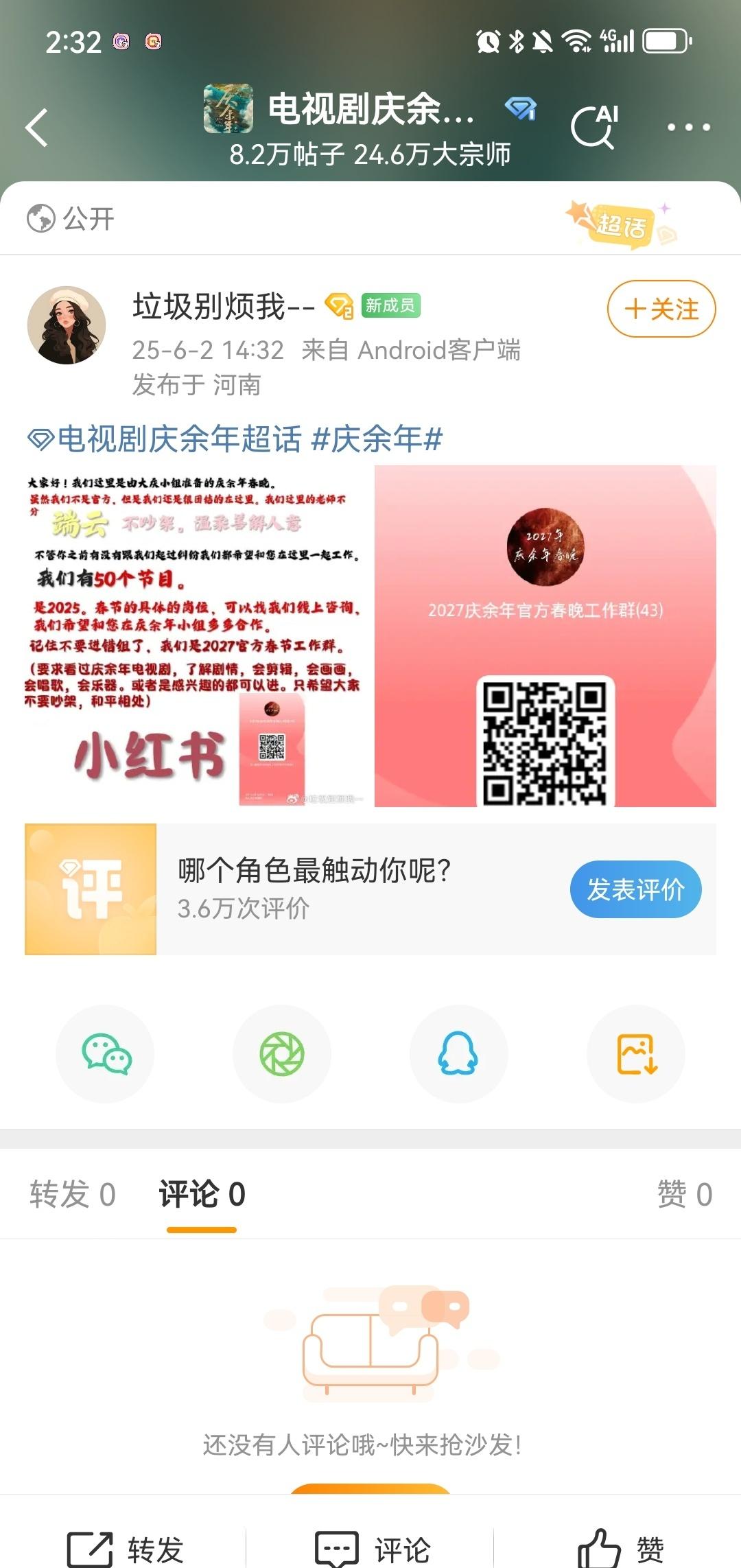View the pink QR group image

coord(545,635)
